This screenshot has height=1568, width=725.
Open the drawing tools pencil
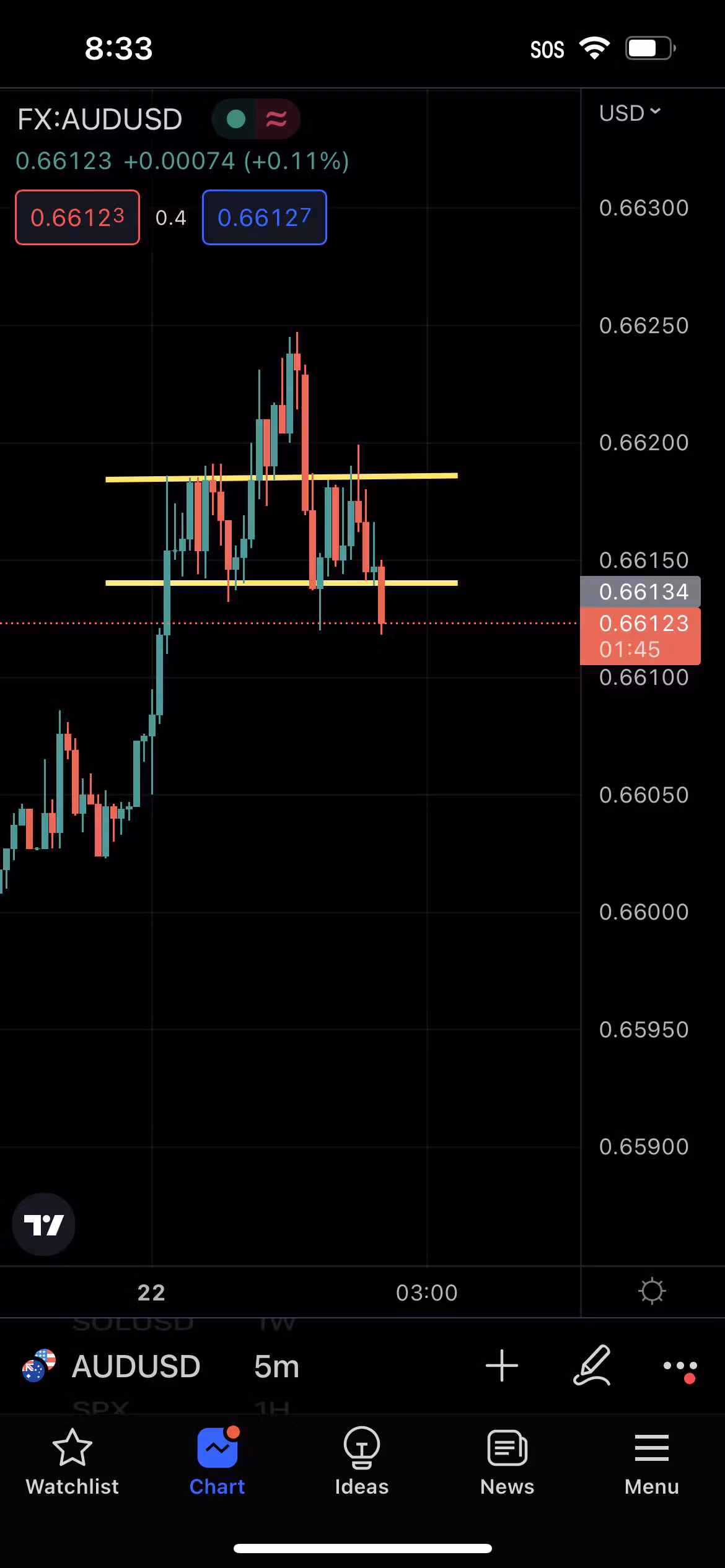(592, 1365)
